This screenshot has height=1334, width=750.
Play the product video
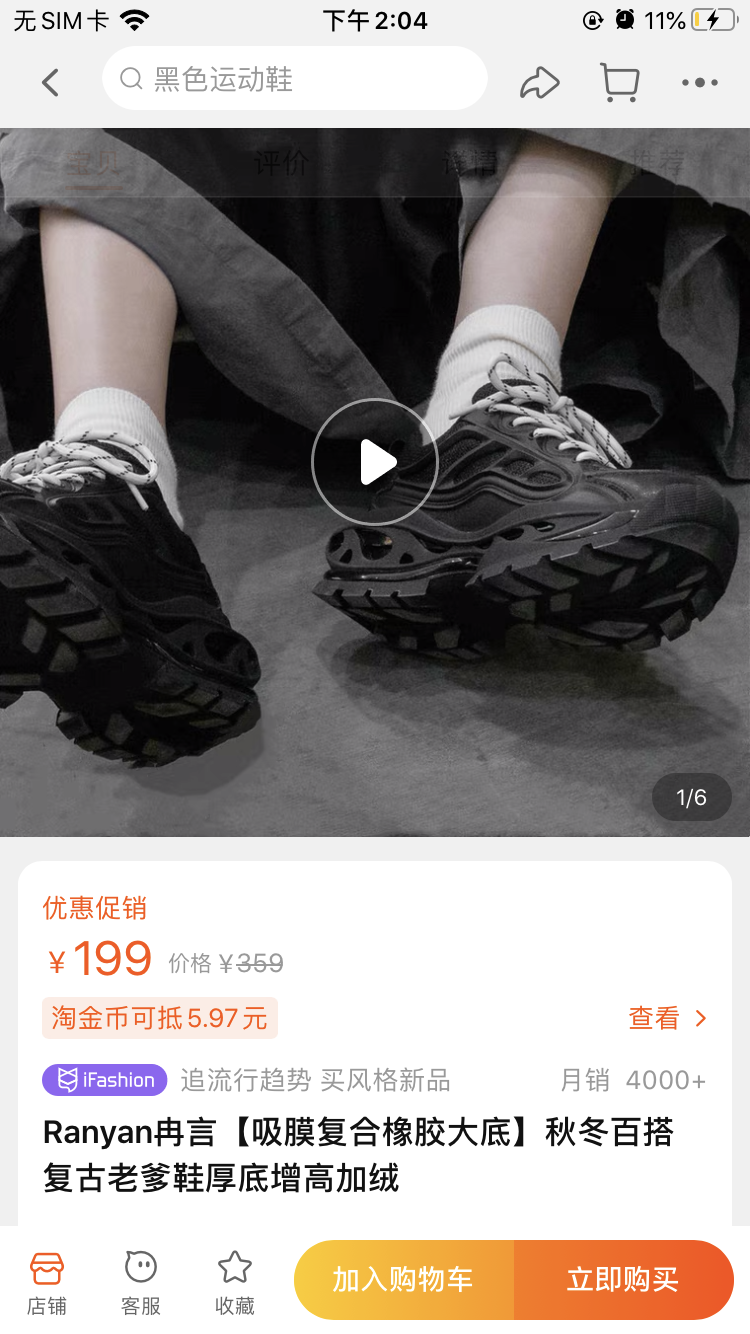[375, 462]
